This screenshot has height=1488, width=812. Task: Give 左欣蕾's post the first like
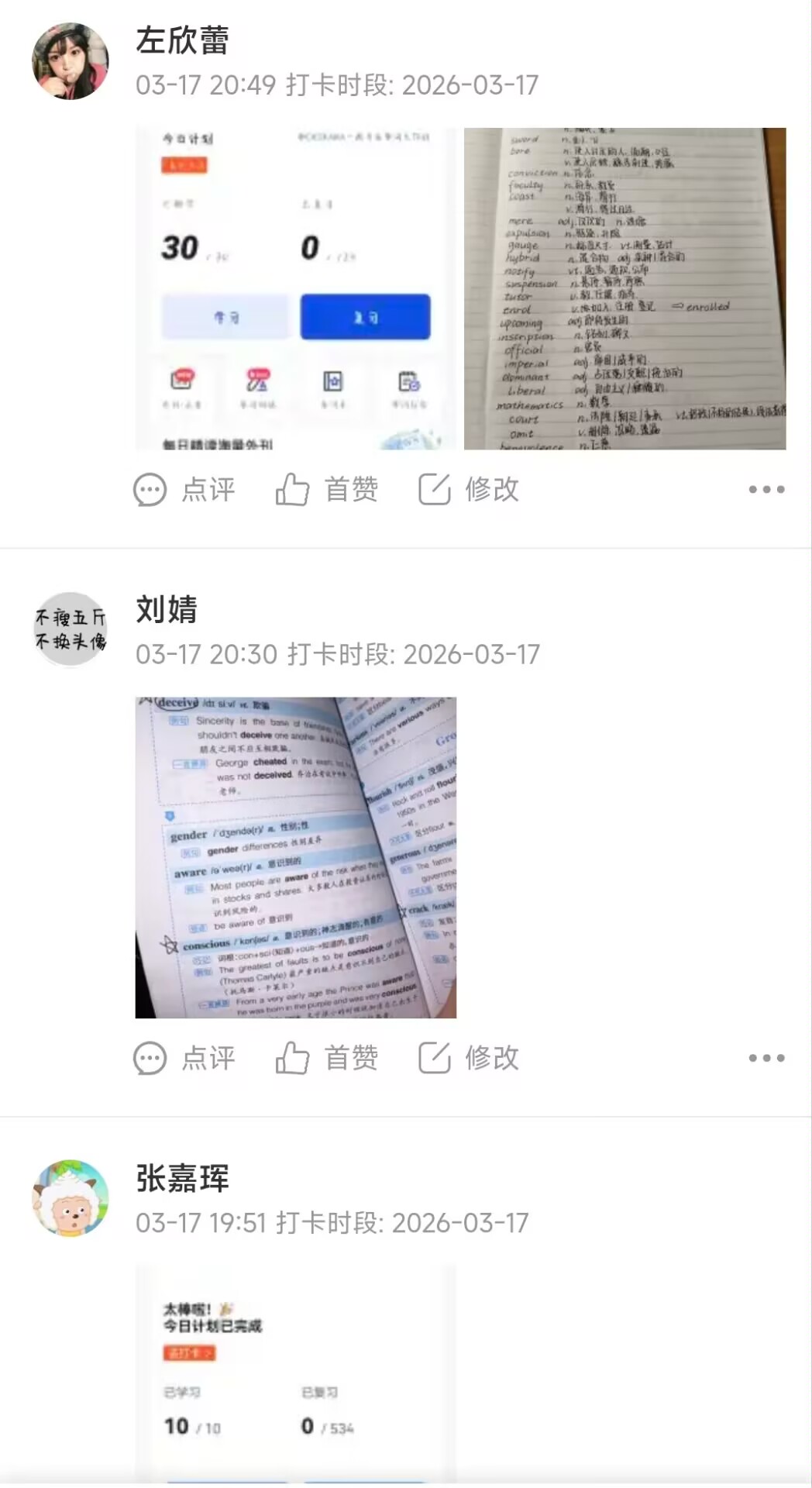click(x=327, y=490)
